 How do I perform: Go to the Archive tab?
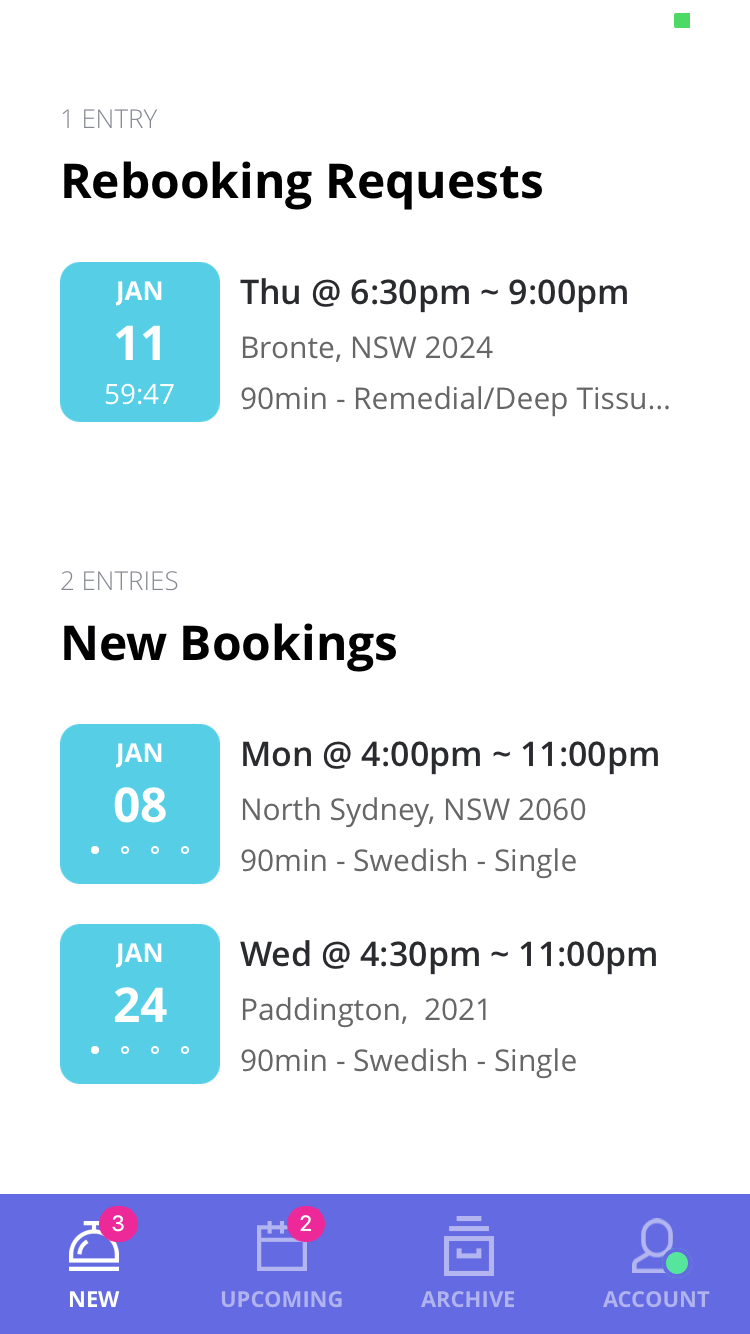[x=468, y=1264]
